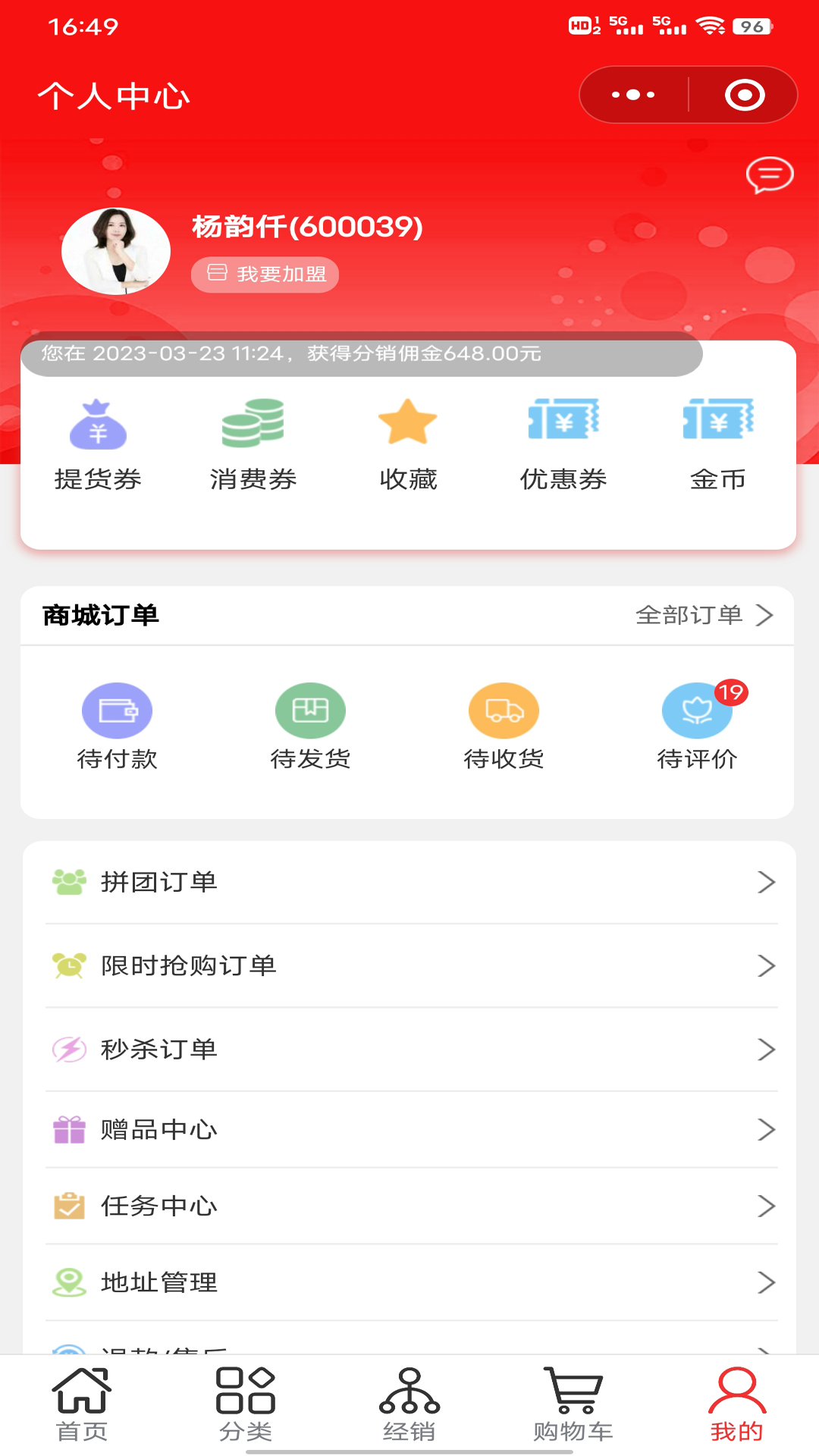The image size is (819, 1456).
Task: Expand 拼团订单 group orders row
Action: [x=409, y=882]
